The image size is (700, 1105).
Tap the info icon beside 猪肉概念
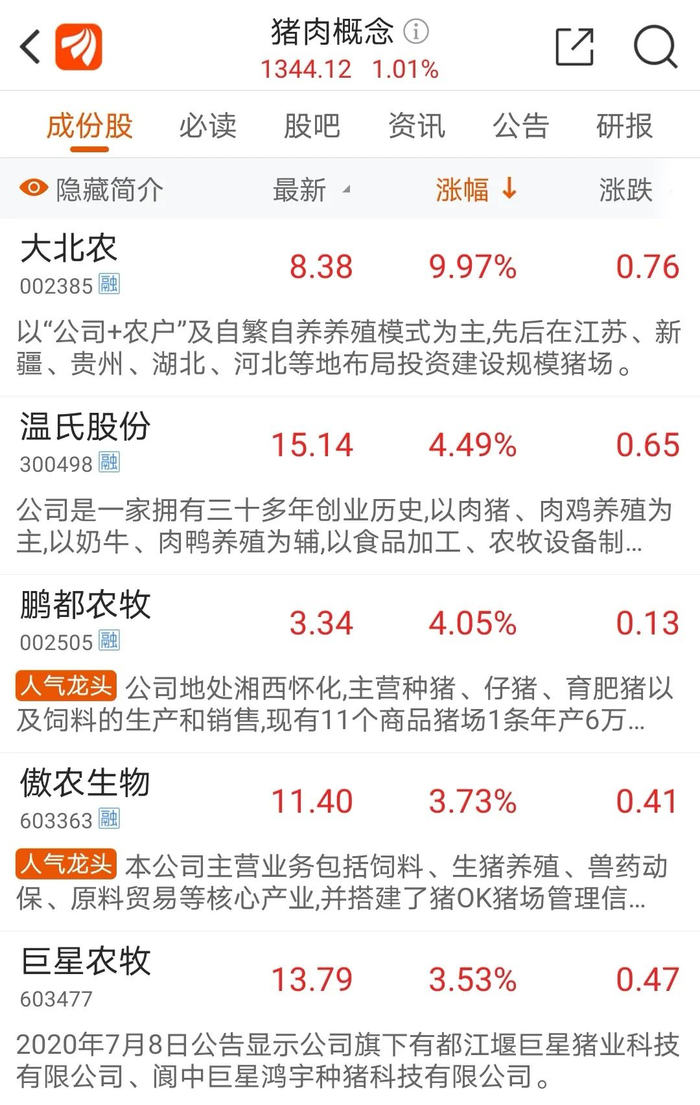point(416,32)
